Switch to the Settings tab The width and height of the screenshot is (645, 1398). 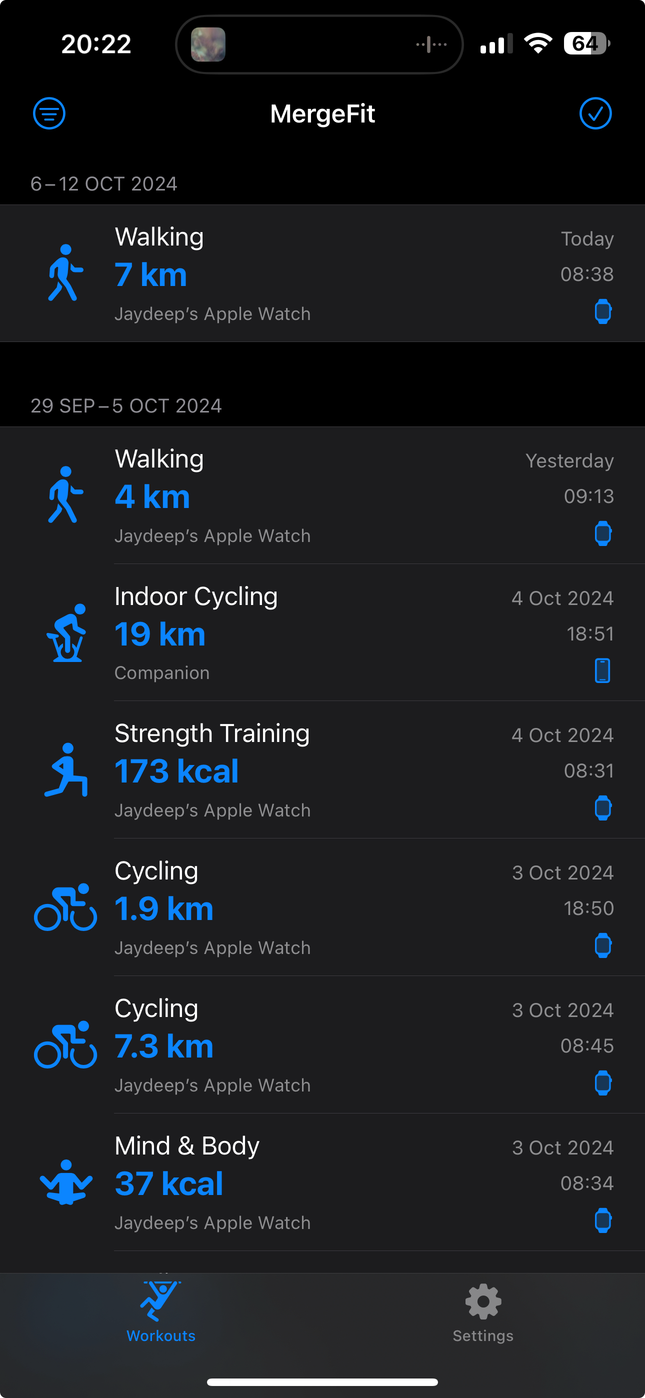[483, 1314]
